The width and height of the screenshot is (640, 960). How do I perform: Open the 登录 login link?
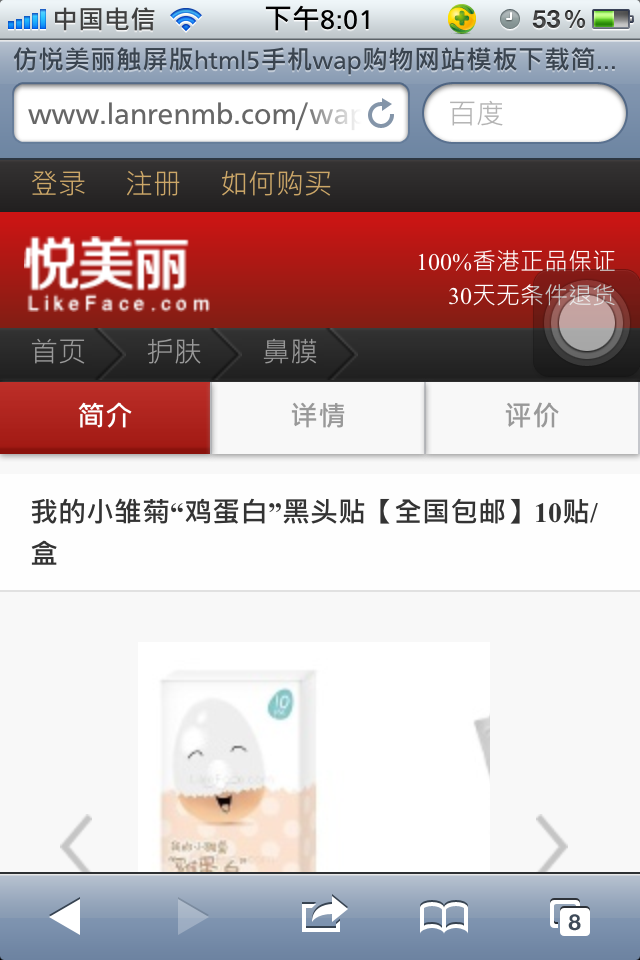point(58,184)
